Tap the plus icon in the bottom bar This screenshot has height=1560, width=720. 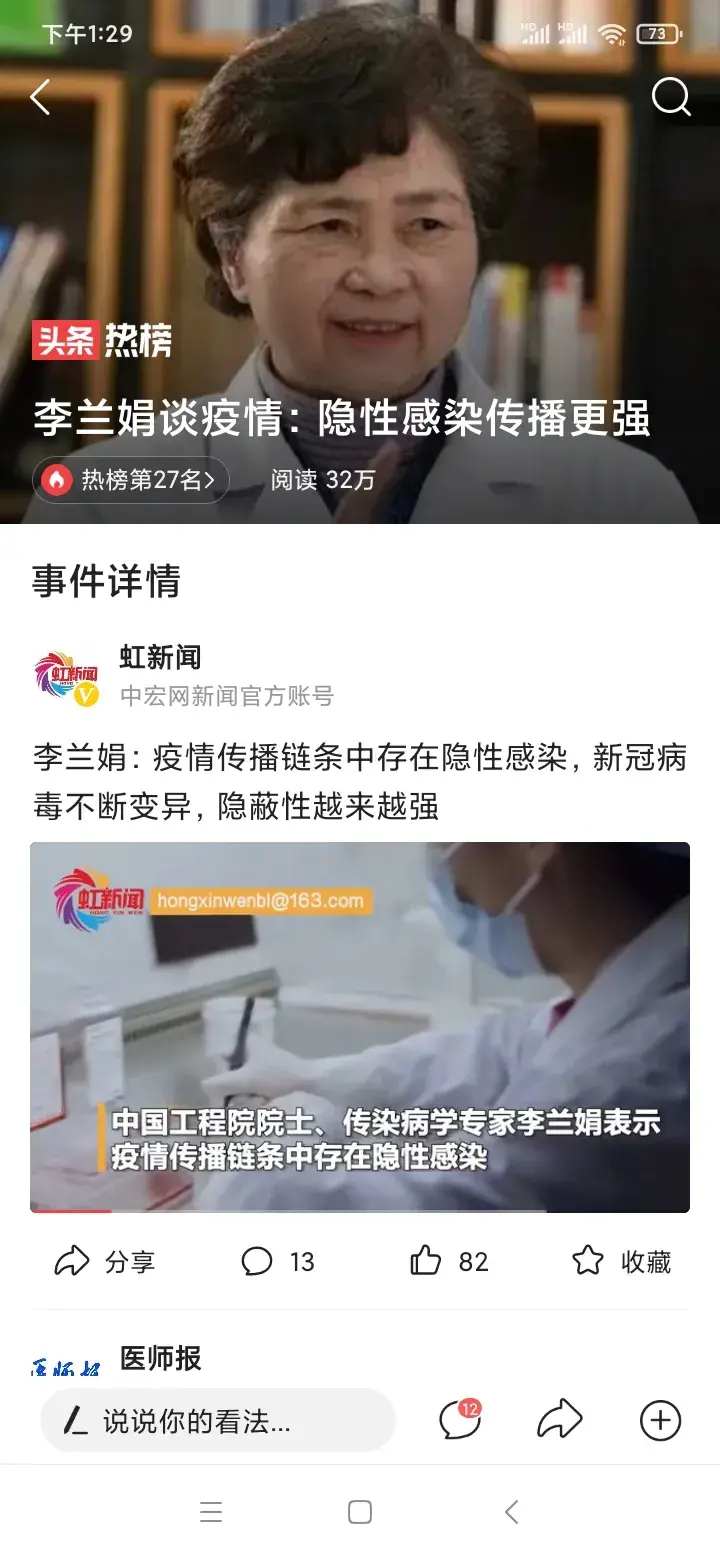click(x=660, y=1421)
